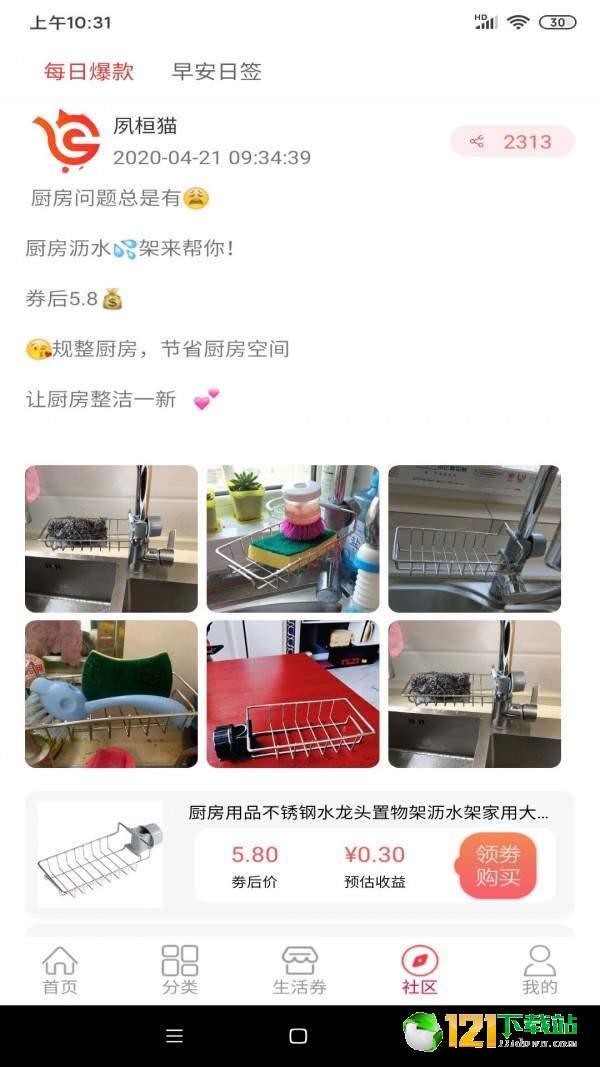Open the 分类 tab

[180, 970]
